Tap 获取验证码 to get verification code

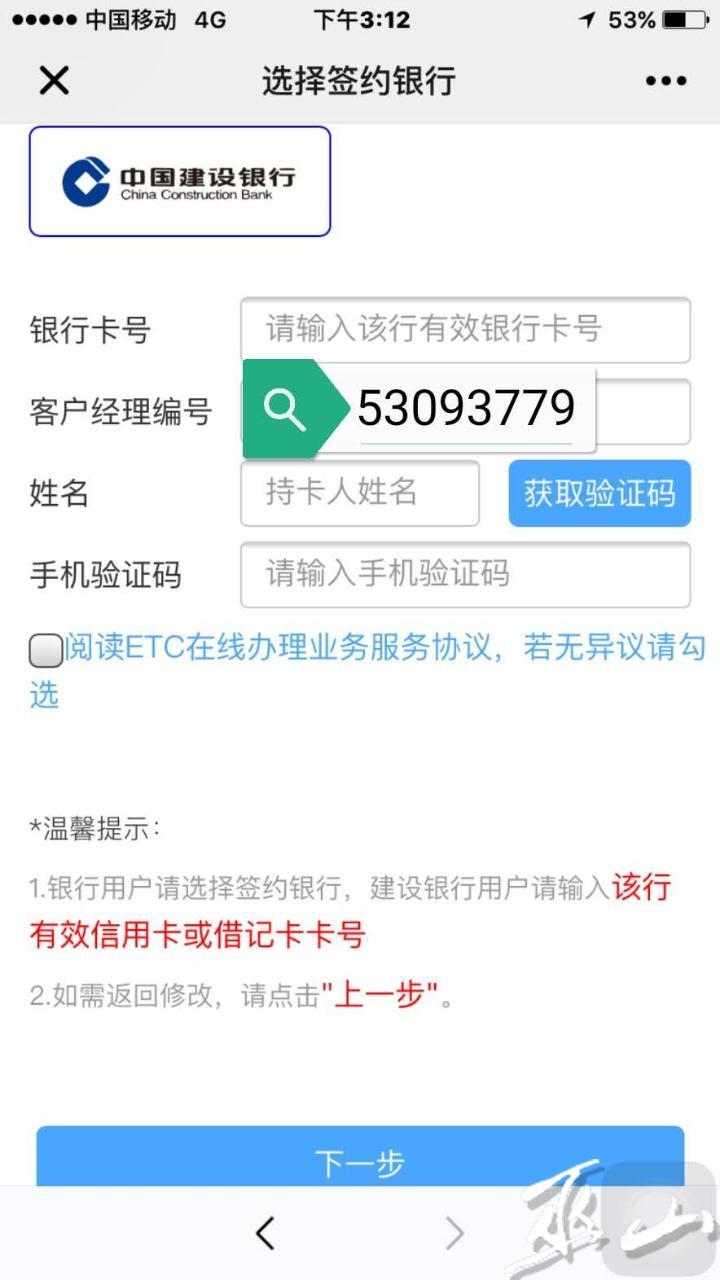[599, 493]
